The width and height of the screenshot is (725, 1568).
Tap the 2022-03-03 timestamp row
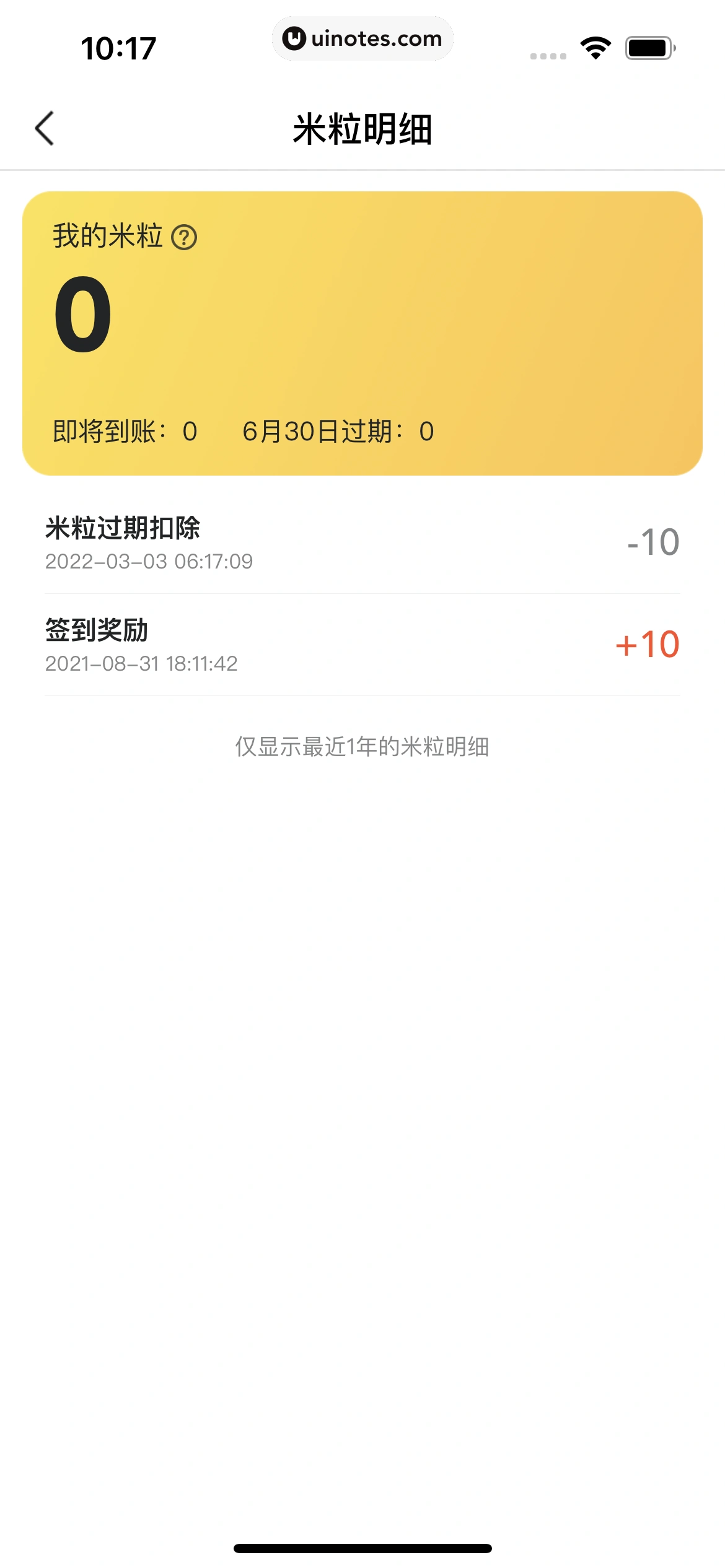149,561
